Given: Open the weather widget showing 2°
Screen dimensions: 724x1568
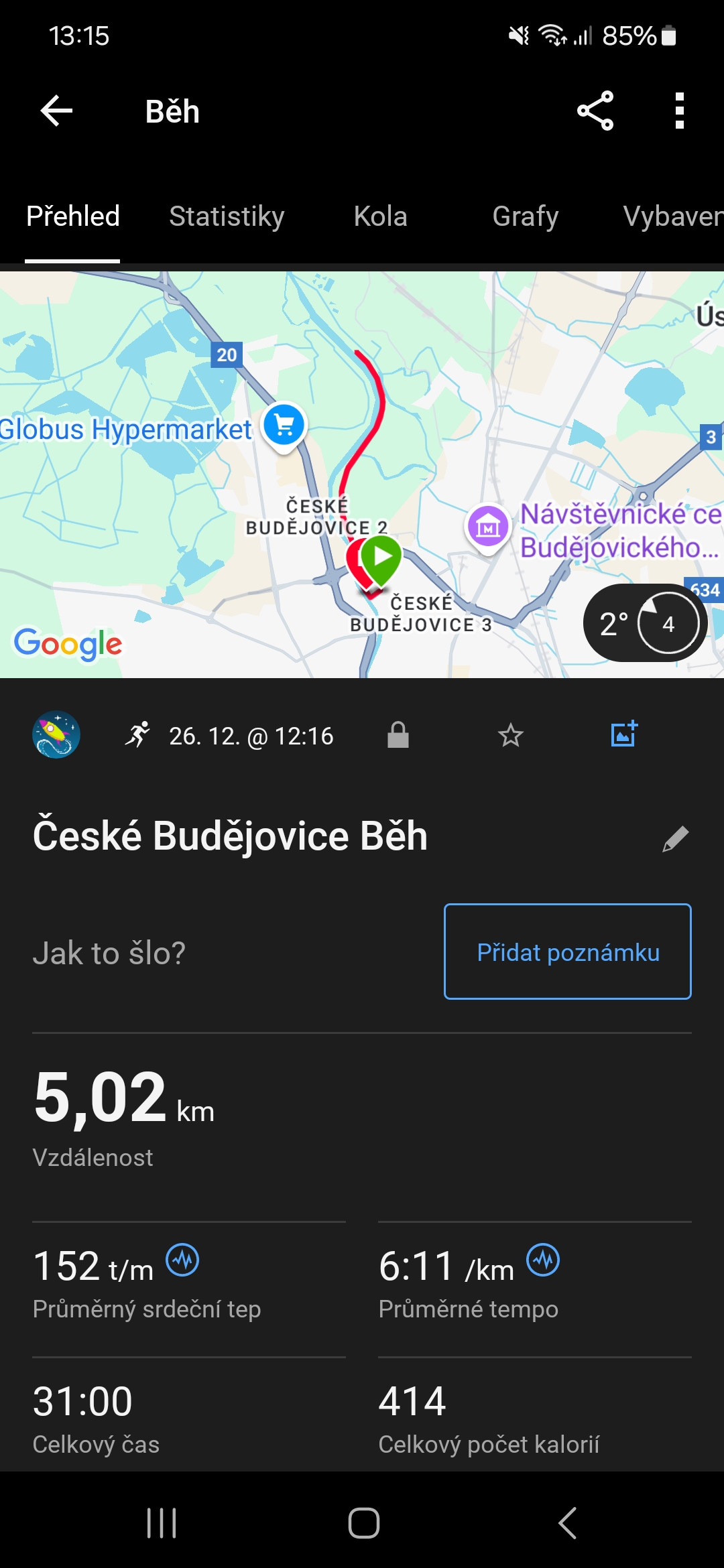Looking at the screenshot, I should (x=645, y=623).
